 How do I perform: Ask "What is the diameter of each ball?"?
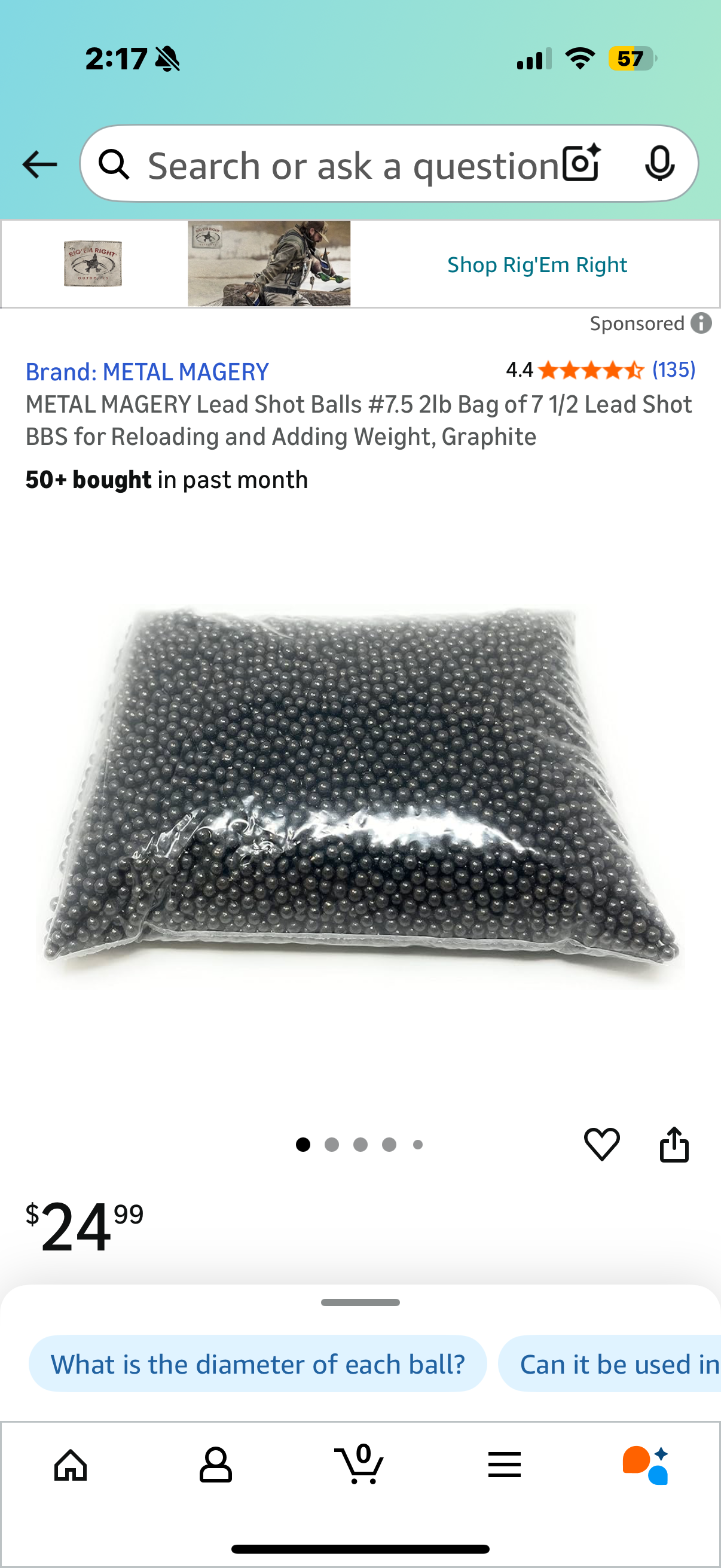[x=257, y=1364]
